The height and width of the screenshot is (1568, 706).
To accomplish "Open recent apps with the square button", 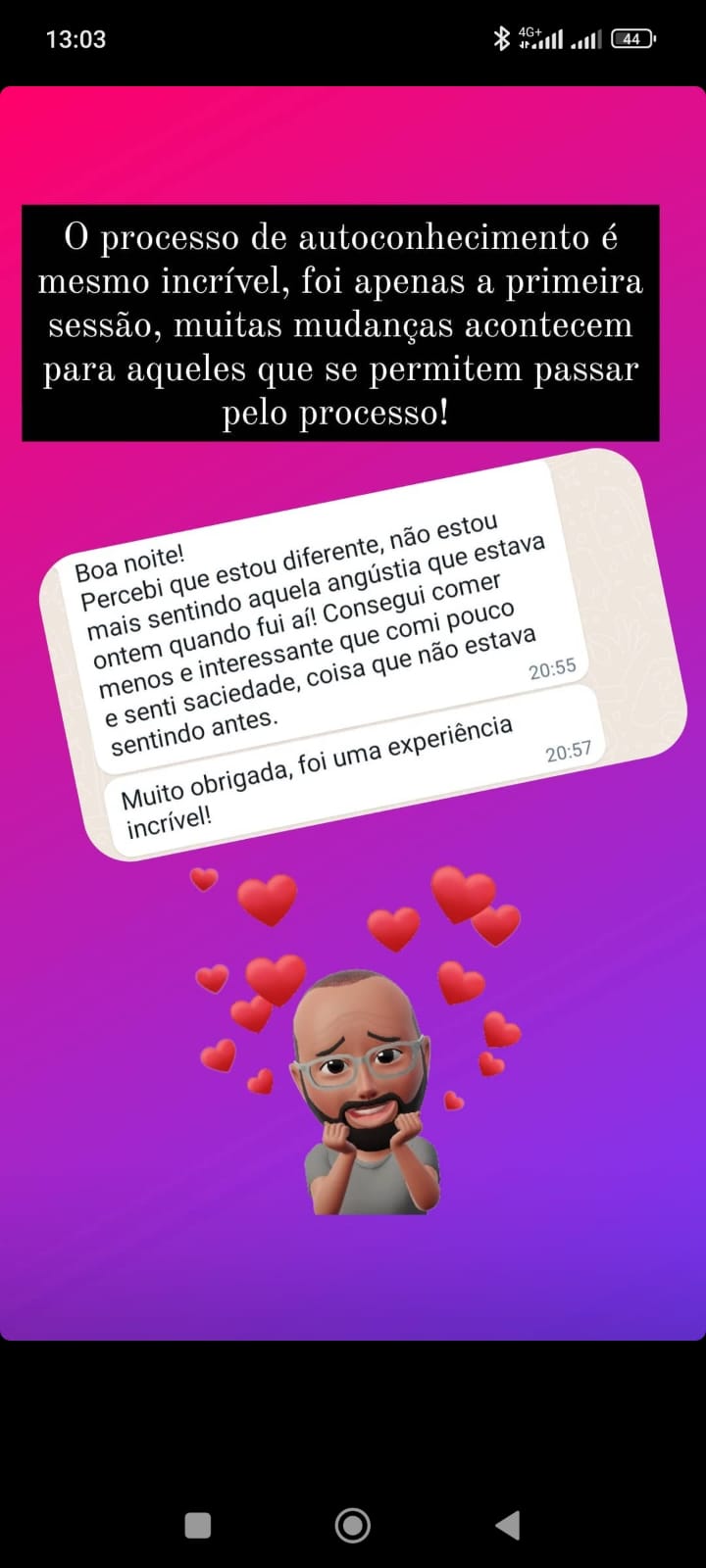I will pos(198,1525).
